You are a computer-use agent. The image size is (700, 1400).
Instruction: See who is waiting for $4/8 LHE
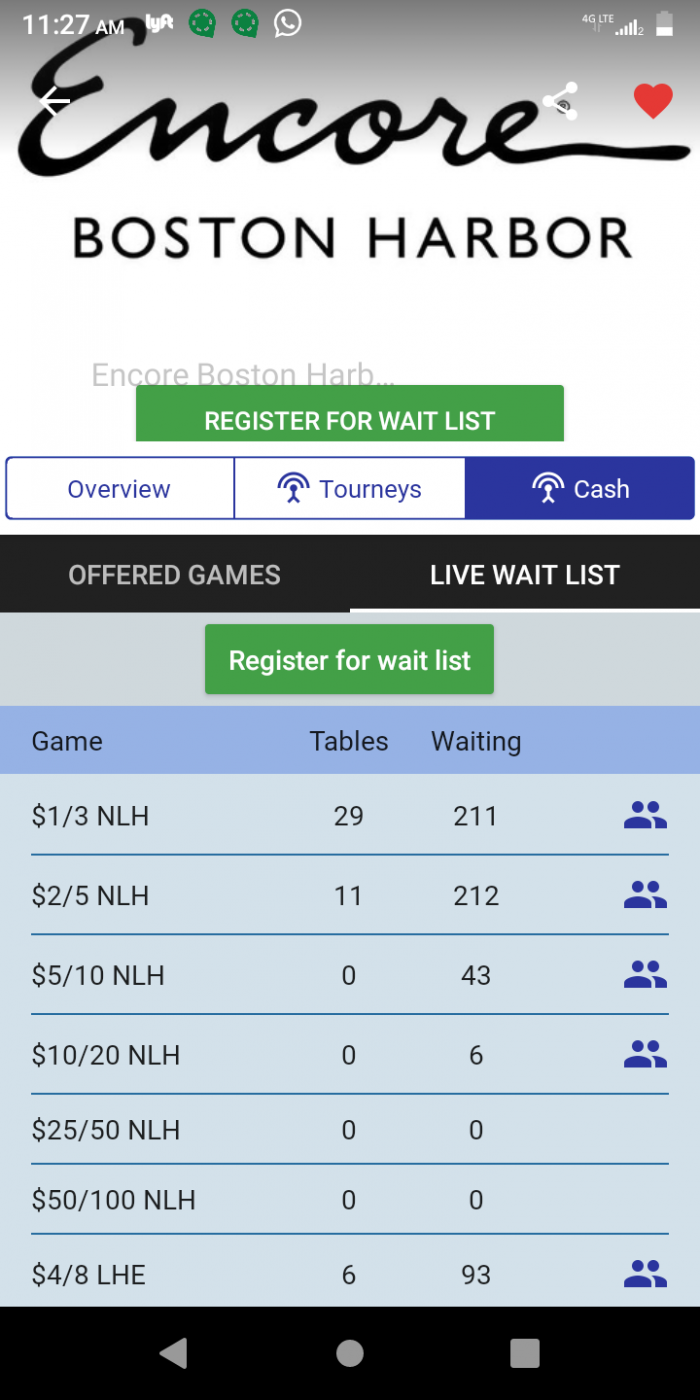[x=645, y=1274]
